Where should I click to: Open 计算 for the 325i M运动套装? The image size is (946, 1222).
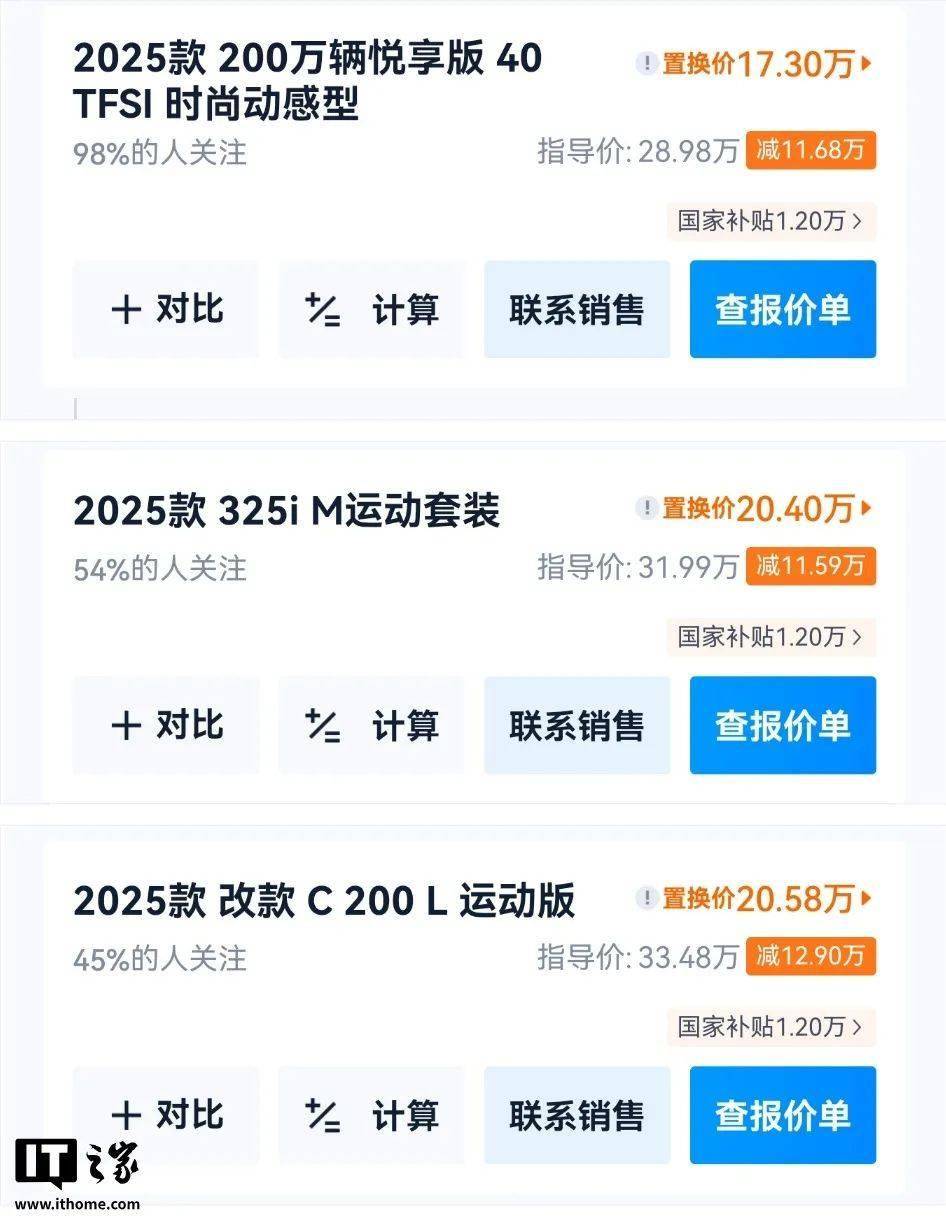tap(371, 725)
